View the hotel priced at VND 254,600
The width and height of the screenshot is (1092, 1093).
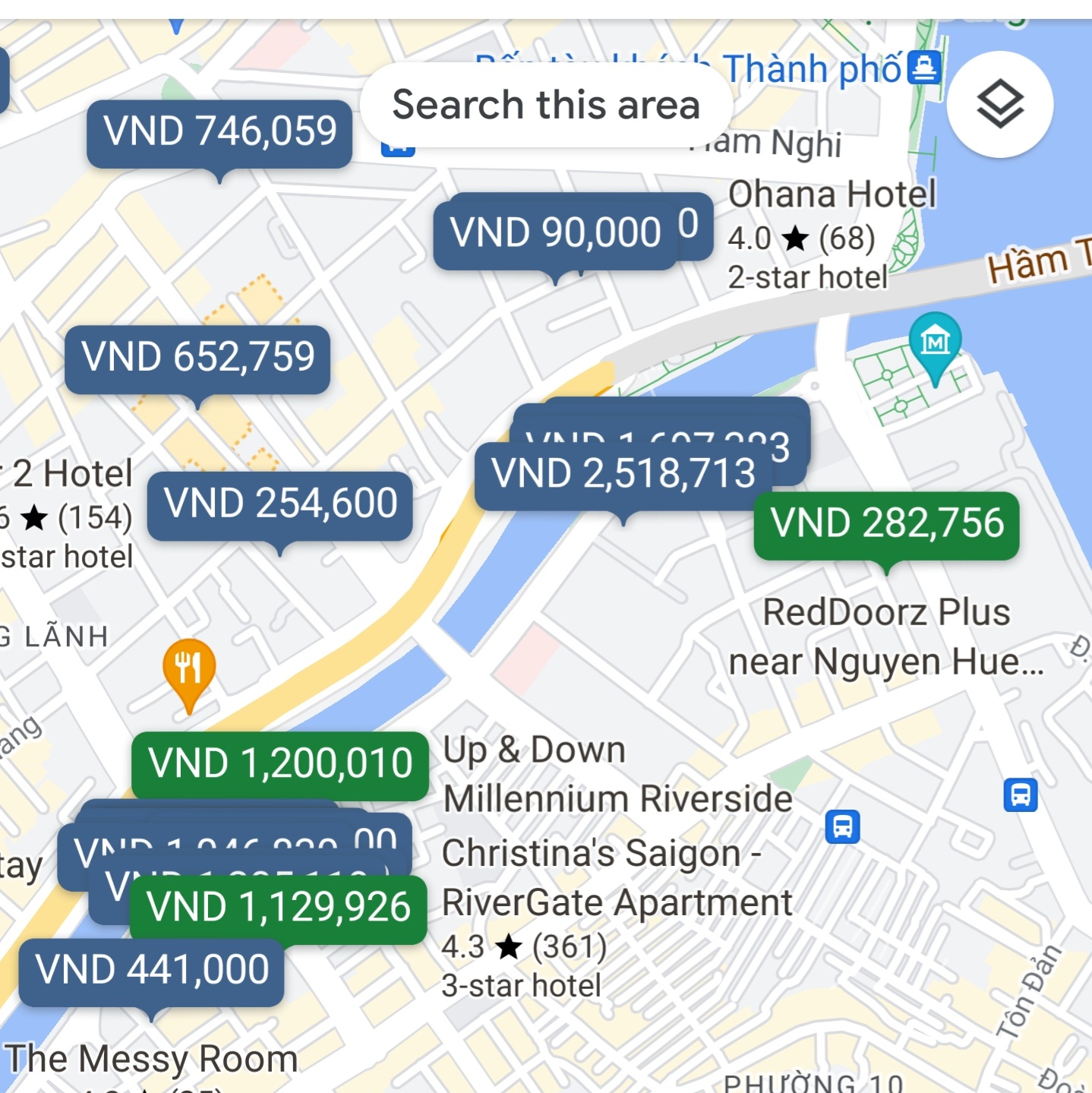[x=280, y=504]
